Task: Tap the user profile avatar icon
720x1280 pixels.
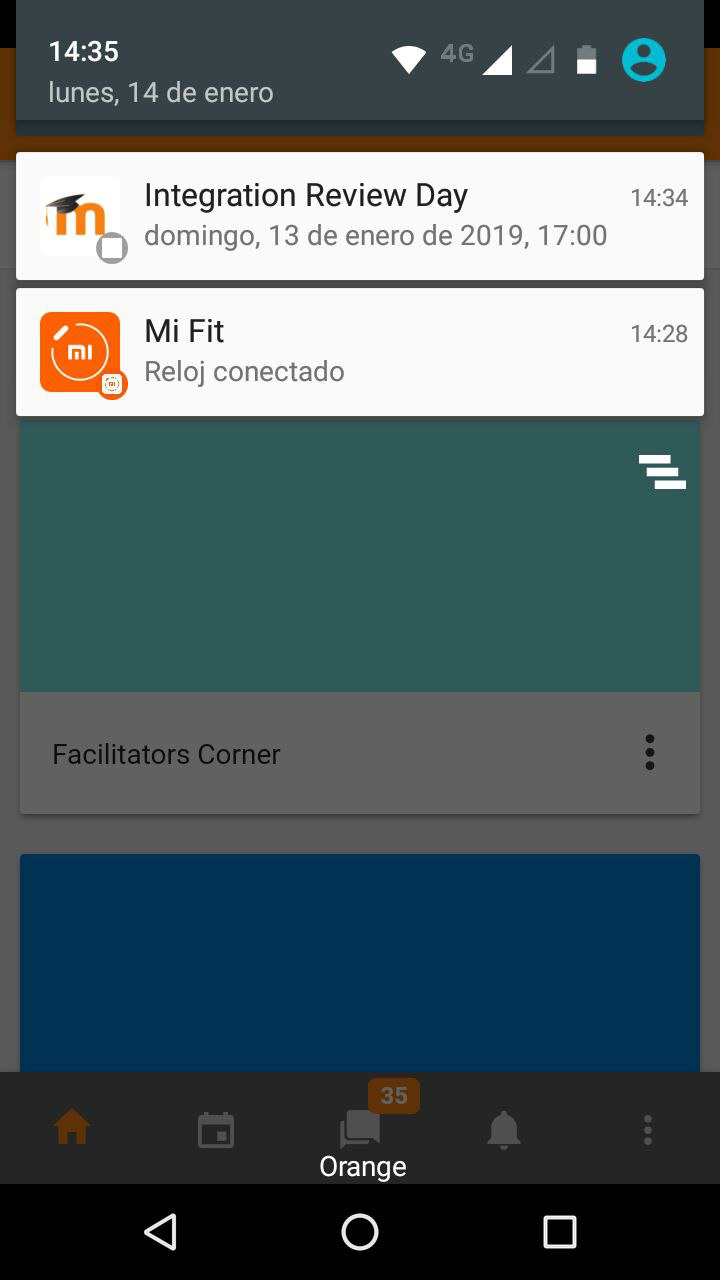Action: (644, 60)
